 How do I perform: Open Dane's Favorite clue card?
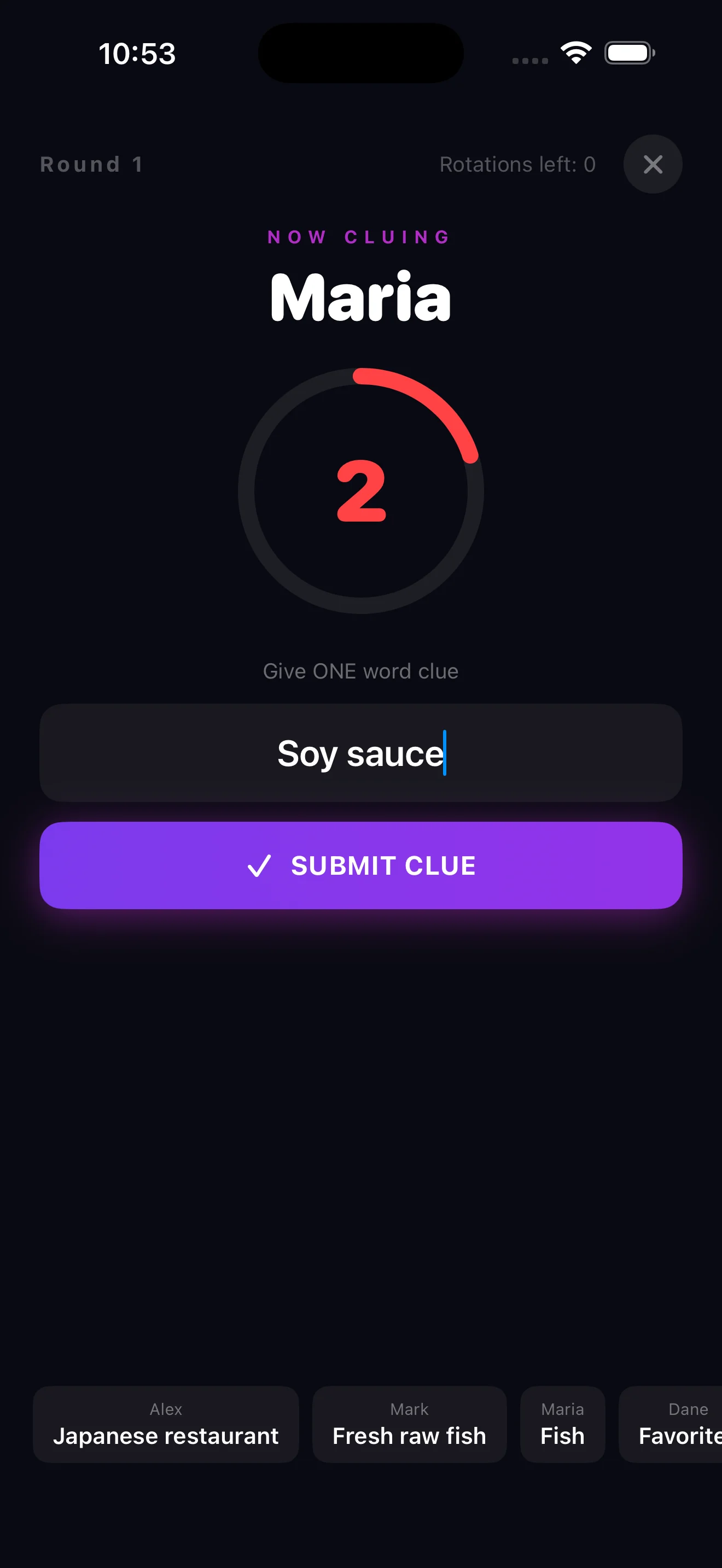tap(676, 1424)
